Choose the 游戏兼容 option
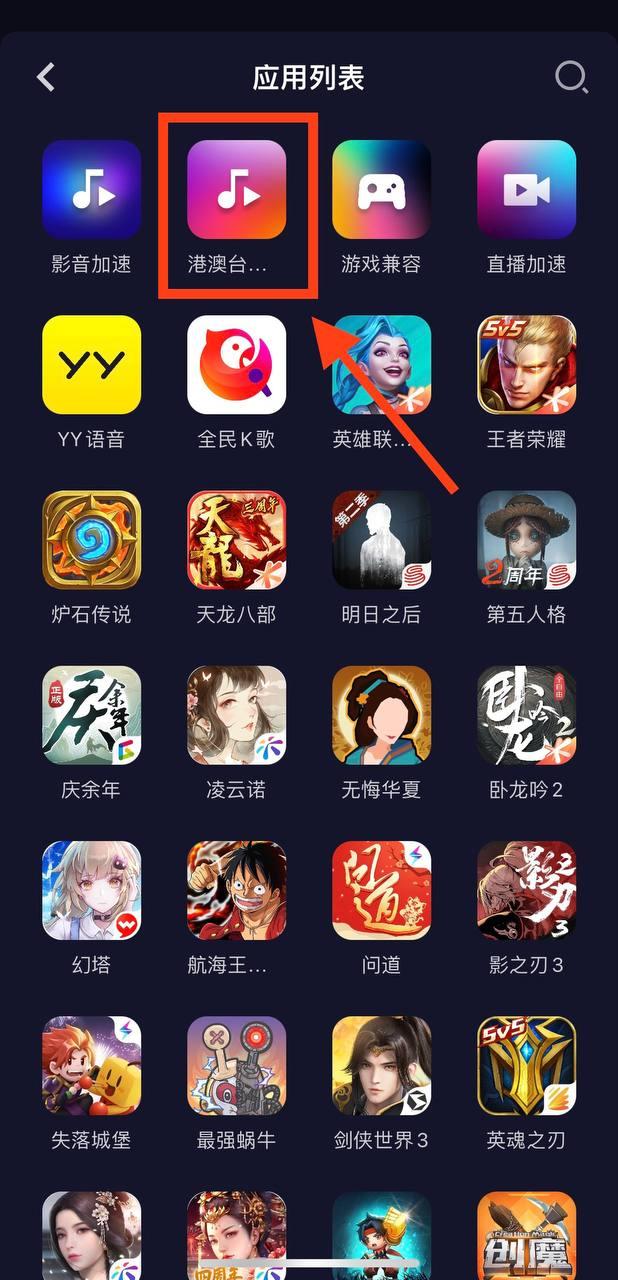The height and width of the screenshot is (1280, 618). [381, 190]
